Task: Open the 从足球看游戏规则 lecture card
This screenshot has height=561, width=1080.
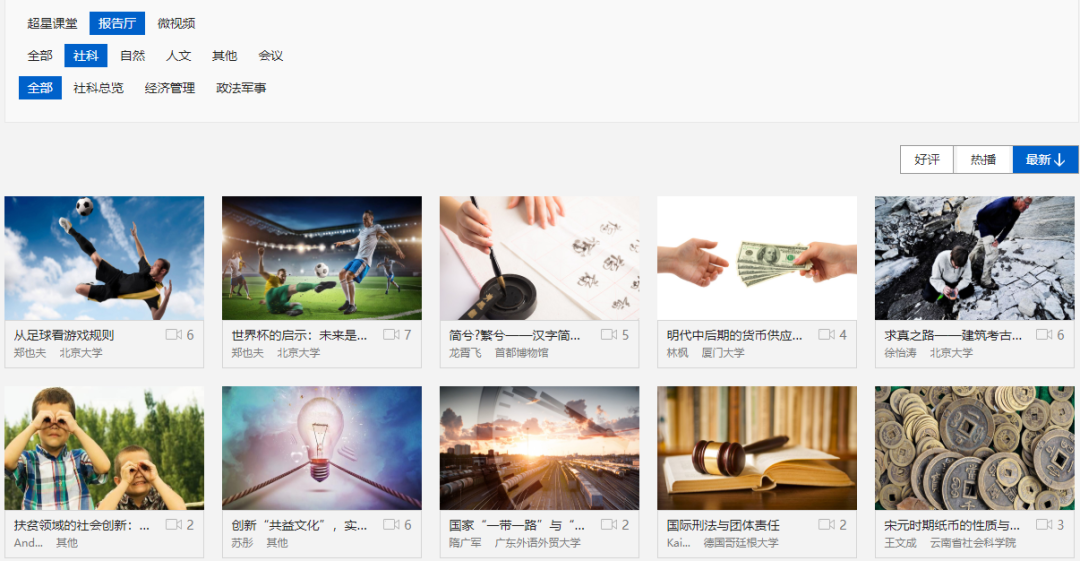Action: 104,258
